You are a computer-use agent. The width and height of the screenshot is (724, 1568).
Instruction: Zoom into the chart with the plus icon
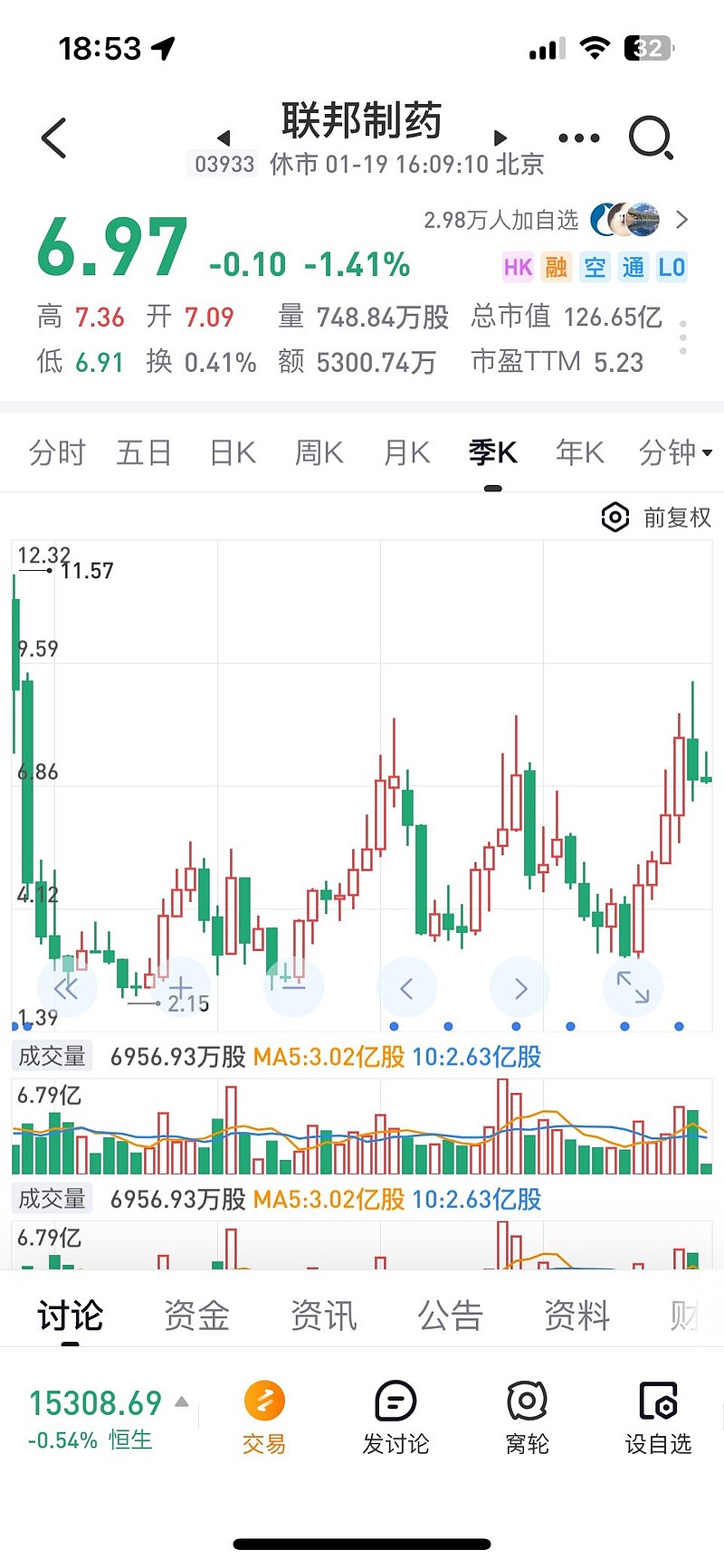point(180,988)
